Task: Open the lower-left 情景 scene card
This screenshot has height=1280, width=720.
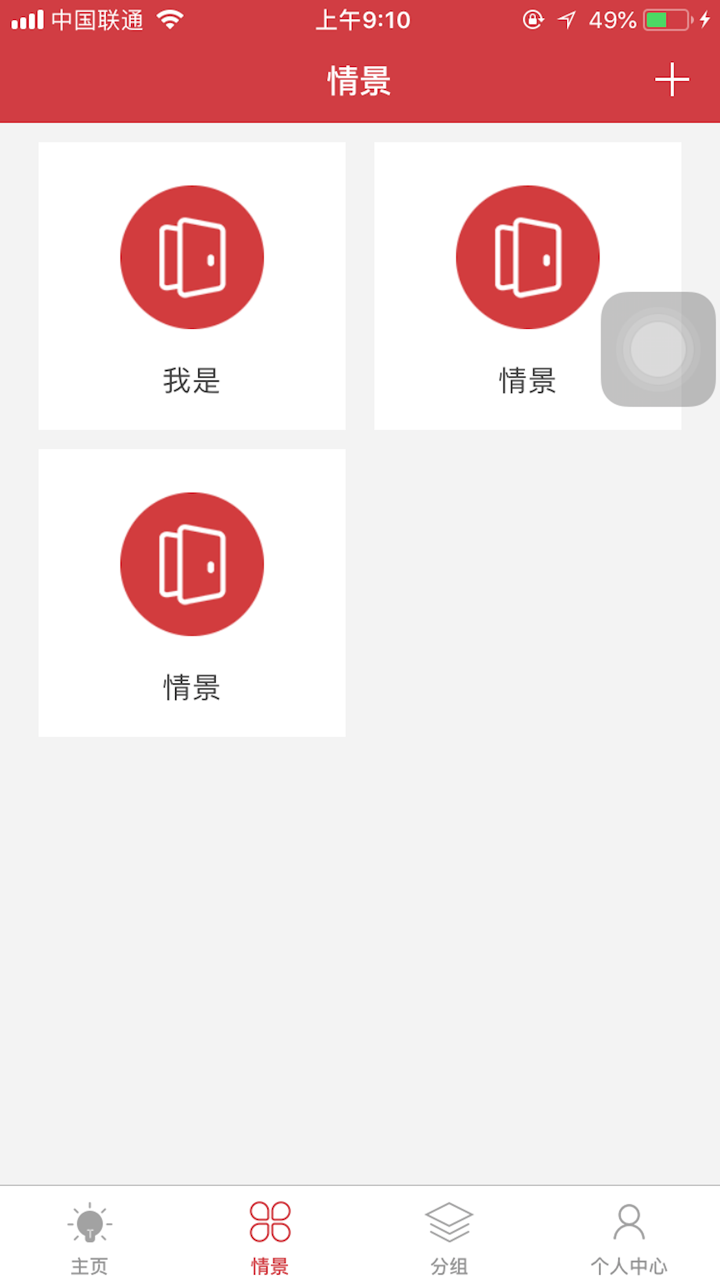Action: (x=192, y=592)
